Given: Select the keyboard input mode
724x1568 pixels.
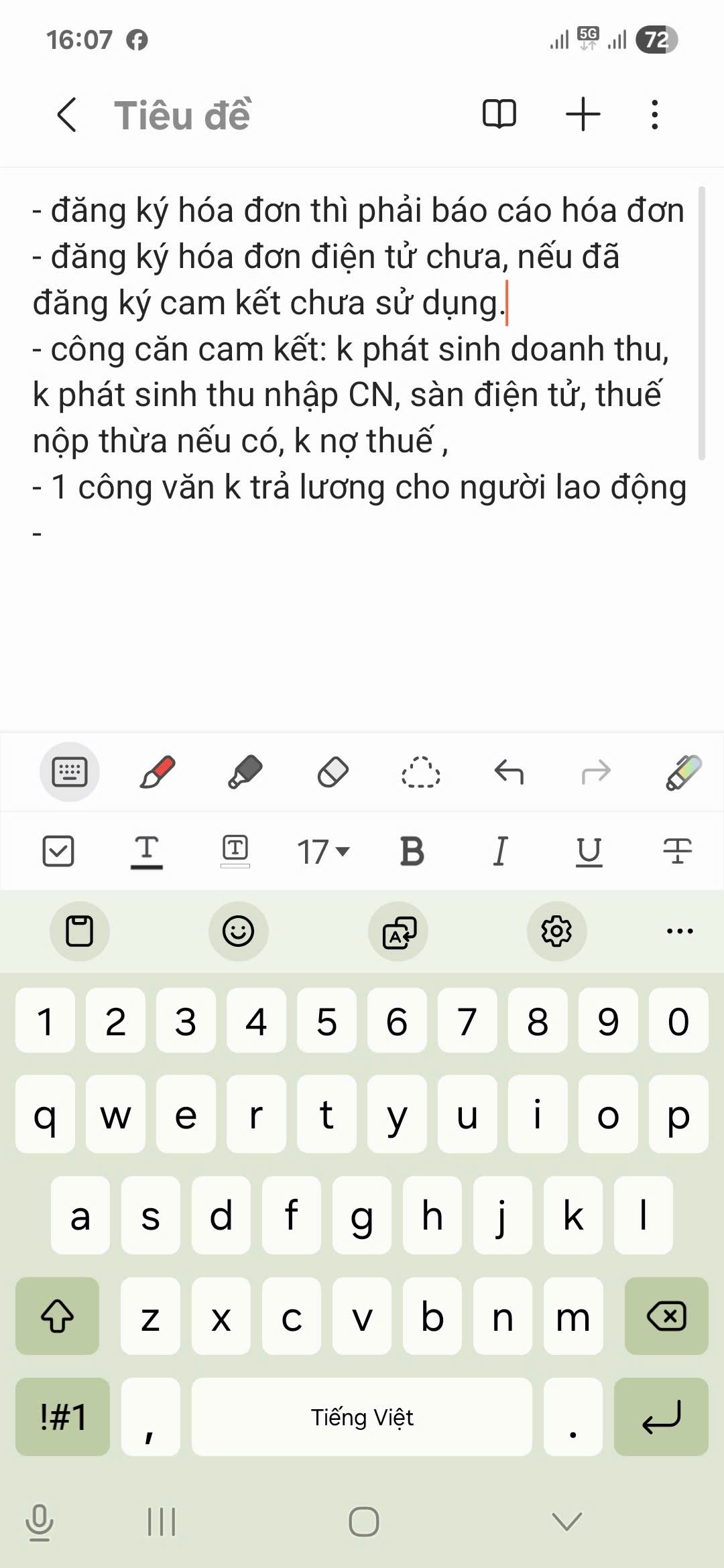Looking at the screenshot, I should point(70,772).
